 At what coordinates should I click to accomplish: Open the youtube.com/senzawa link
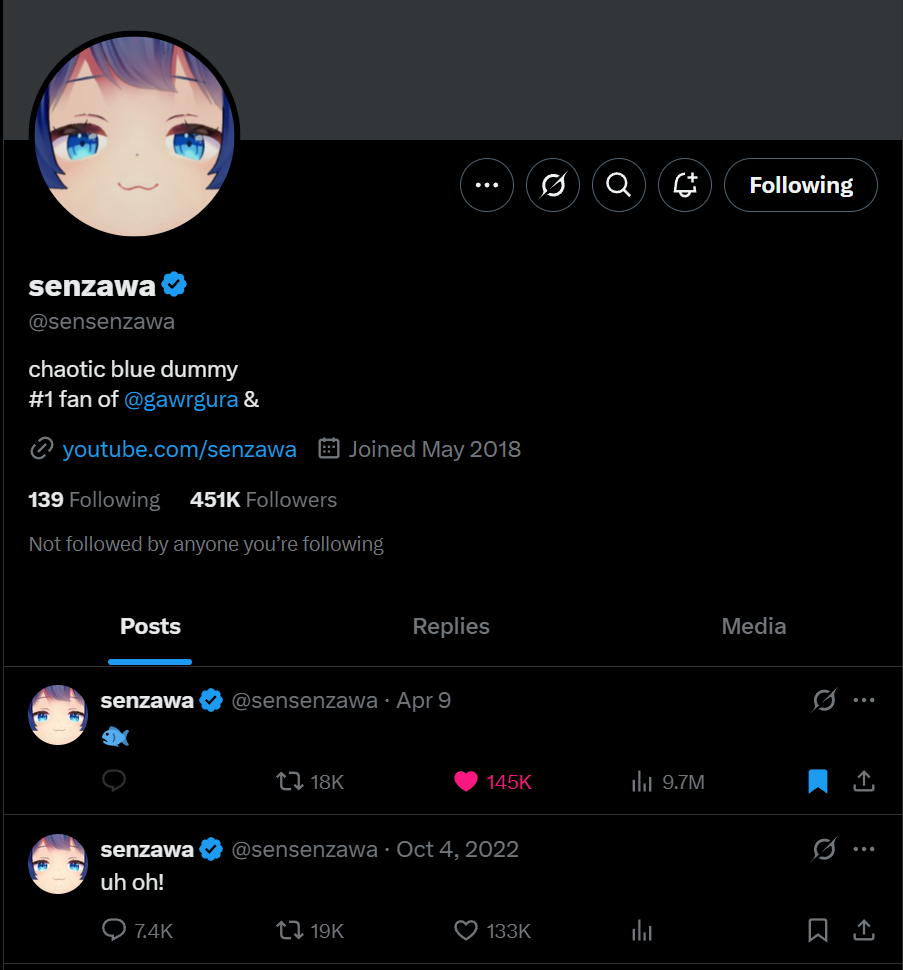[179, 449]
